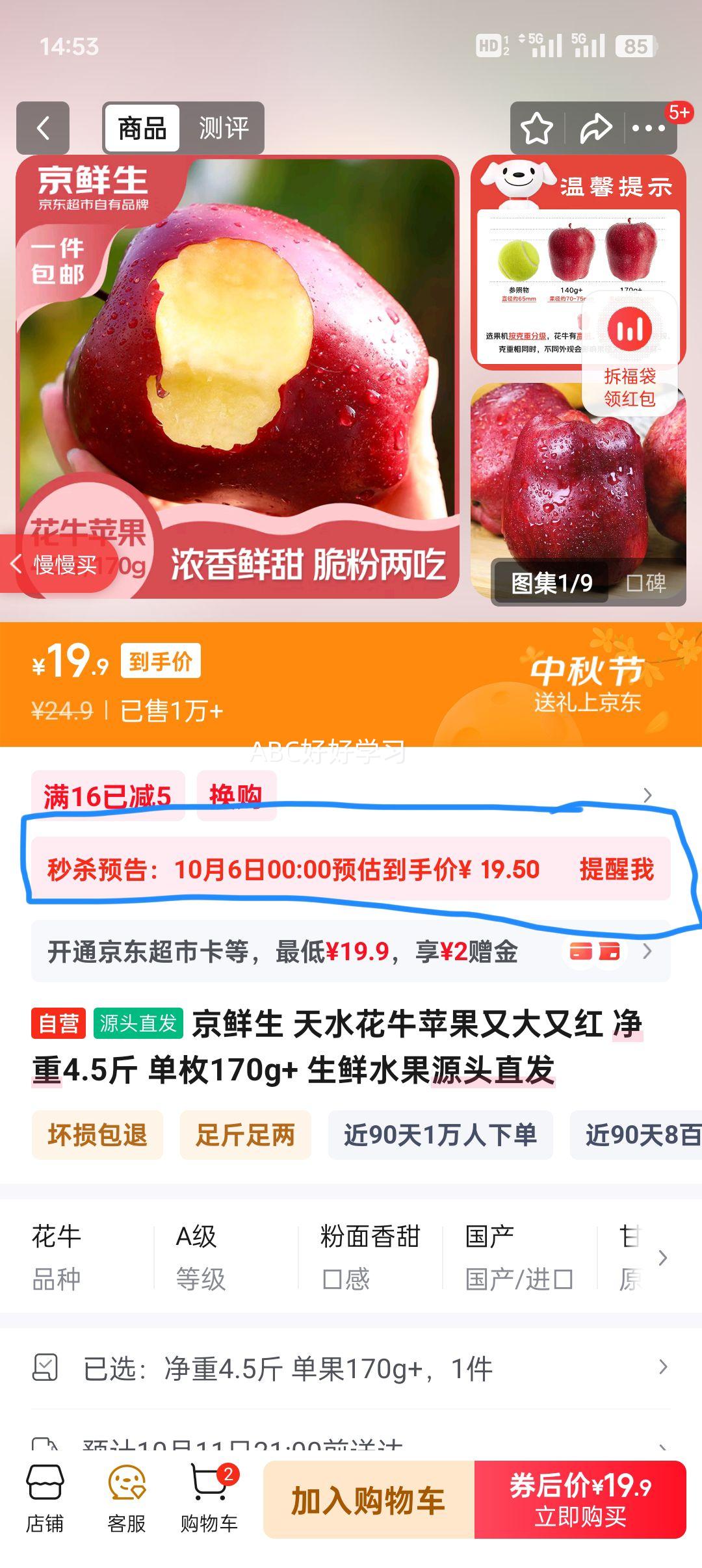
Task: Open the 图集1/9 photo gallery
Action: (551, 582)
